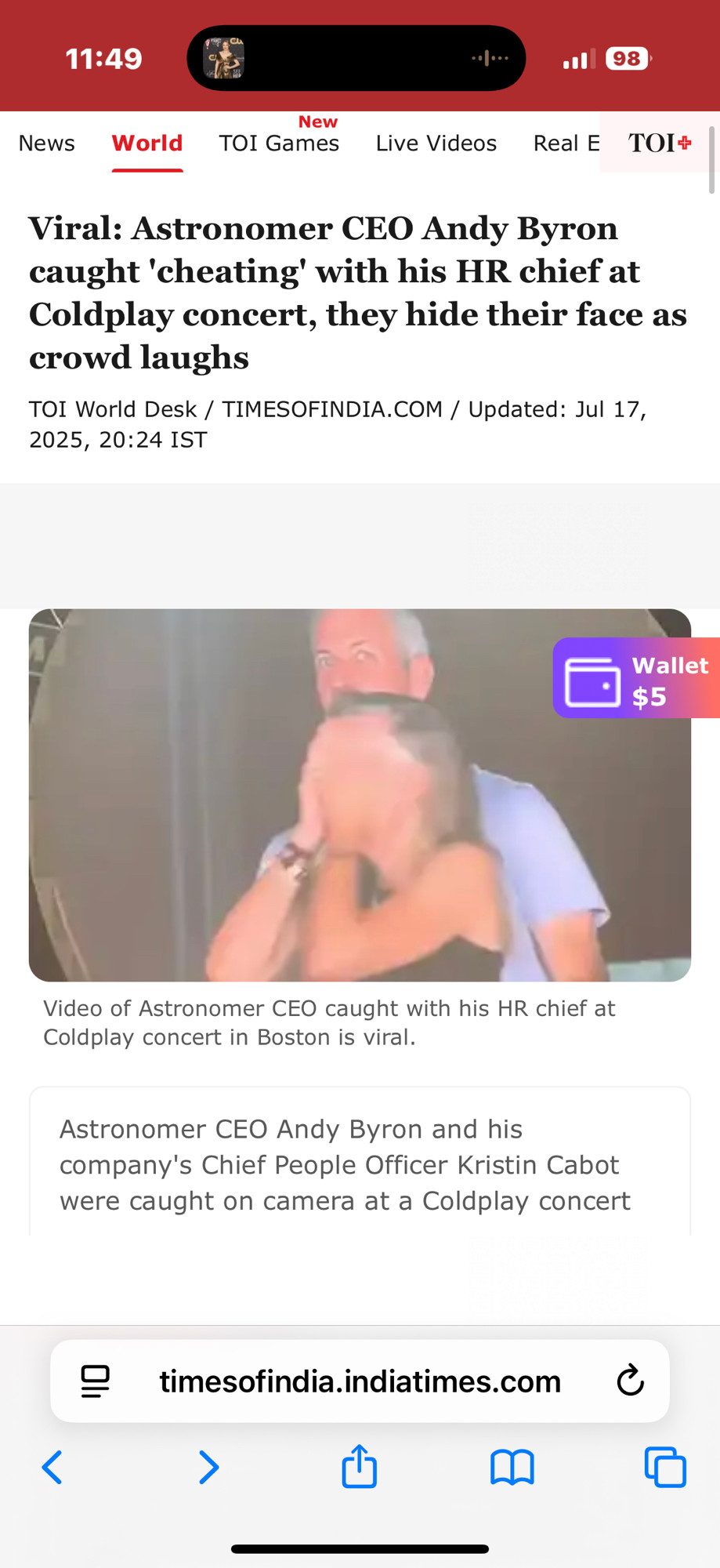Show all open tabs

pyautogui.click(x=665, y=1467)
